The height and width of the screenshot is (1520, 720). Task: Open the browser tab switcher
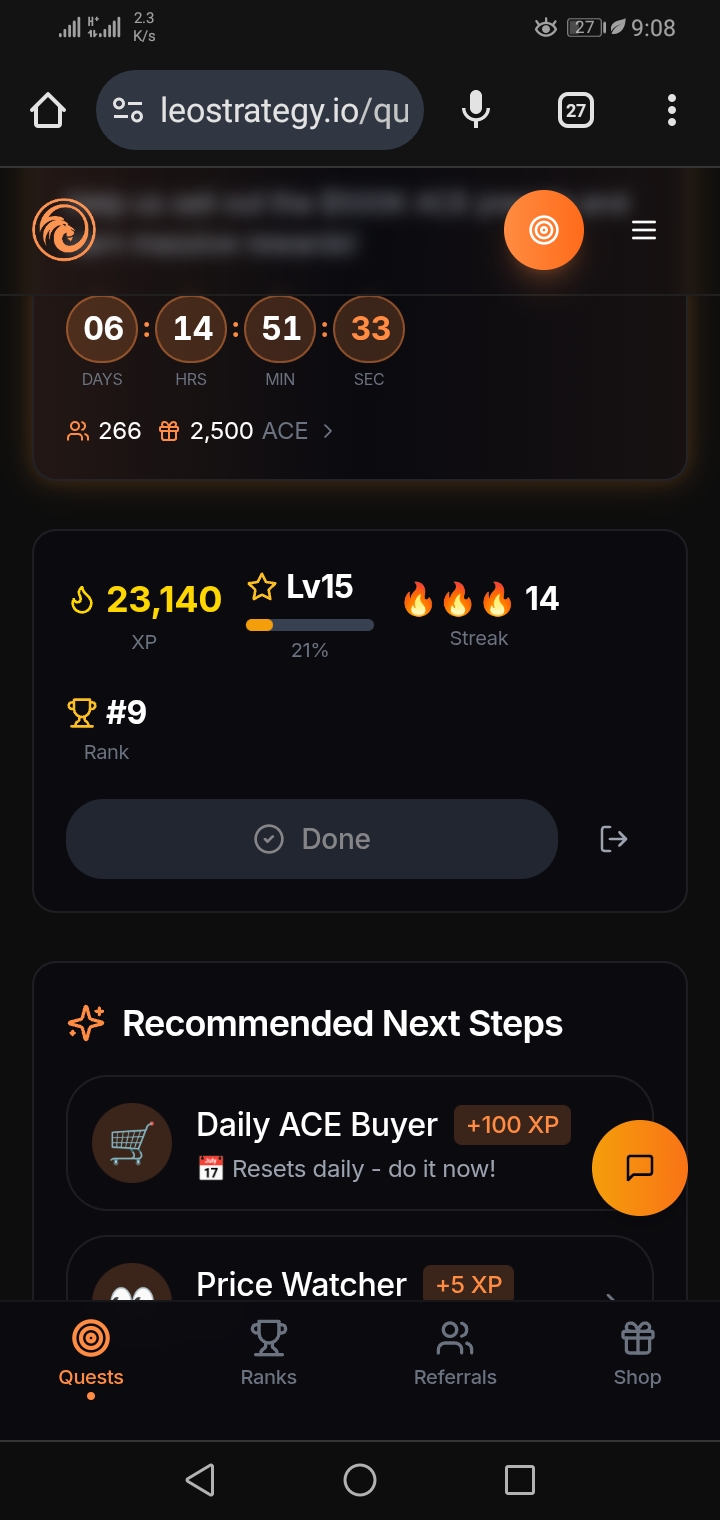tap(575, 110)
